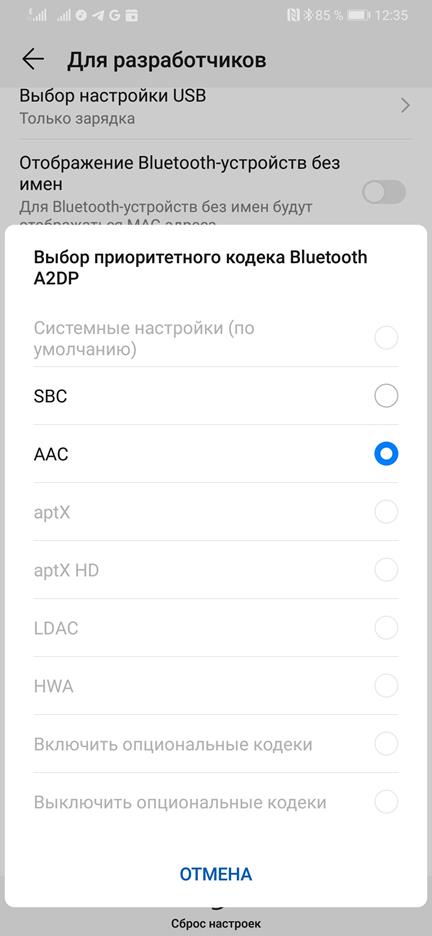Screen dimensions: 432x936
Task: Pick the aptX codec option
Action: click(215, 512)
